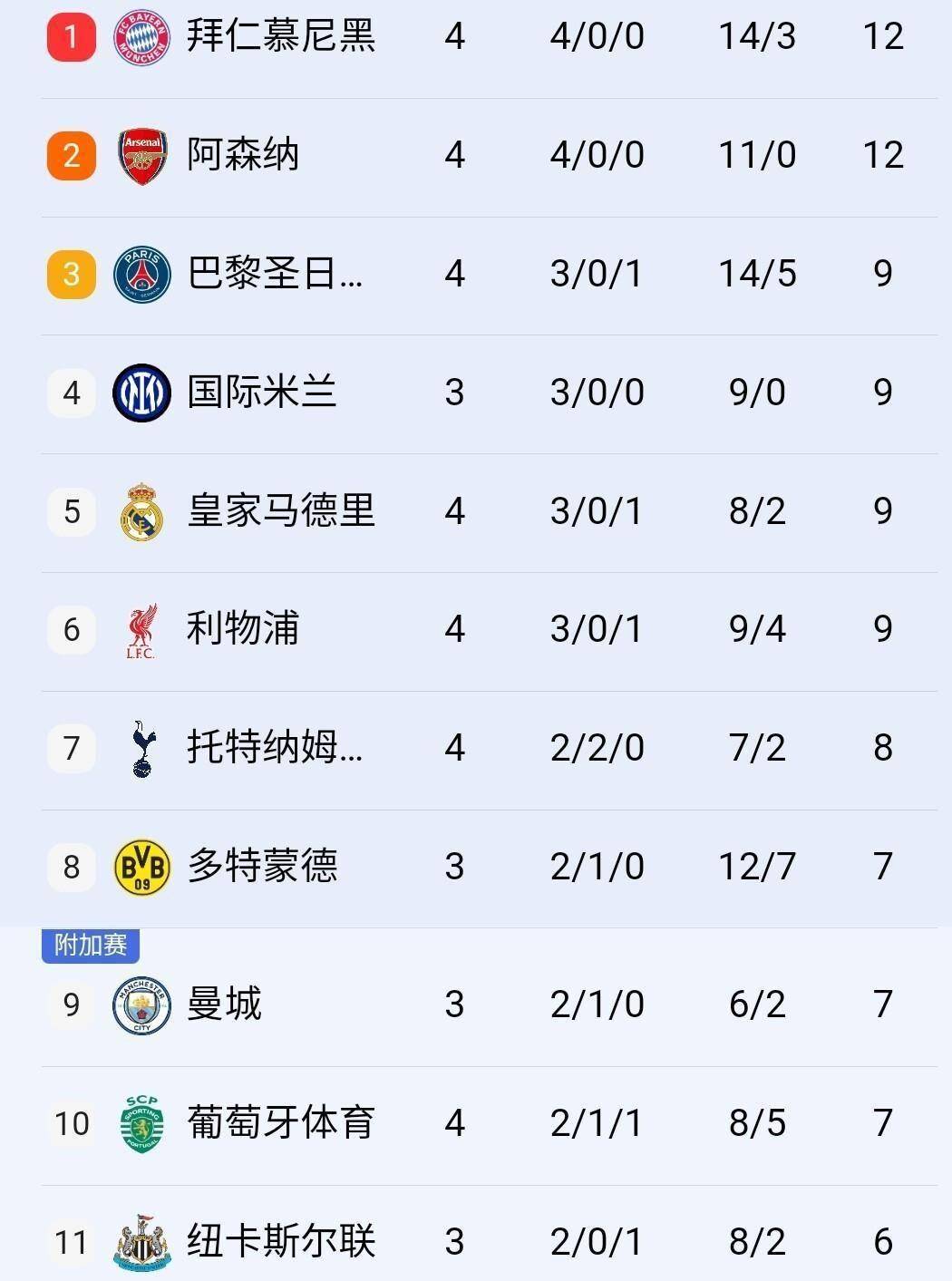Viewport: 952px width, 1281px height.
Task: Click the Tottenham Hotspur logo
Action: 141,748
